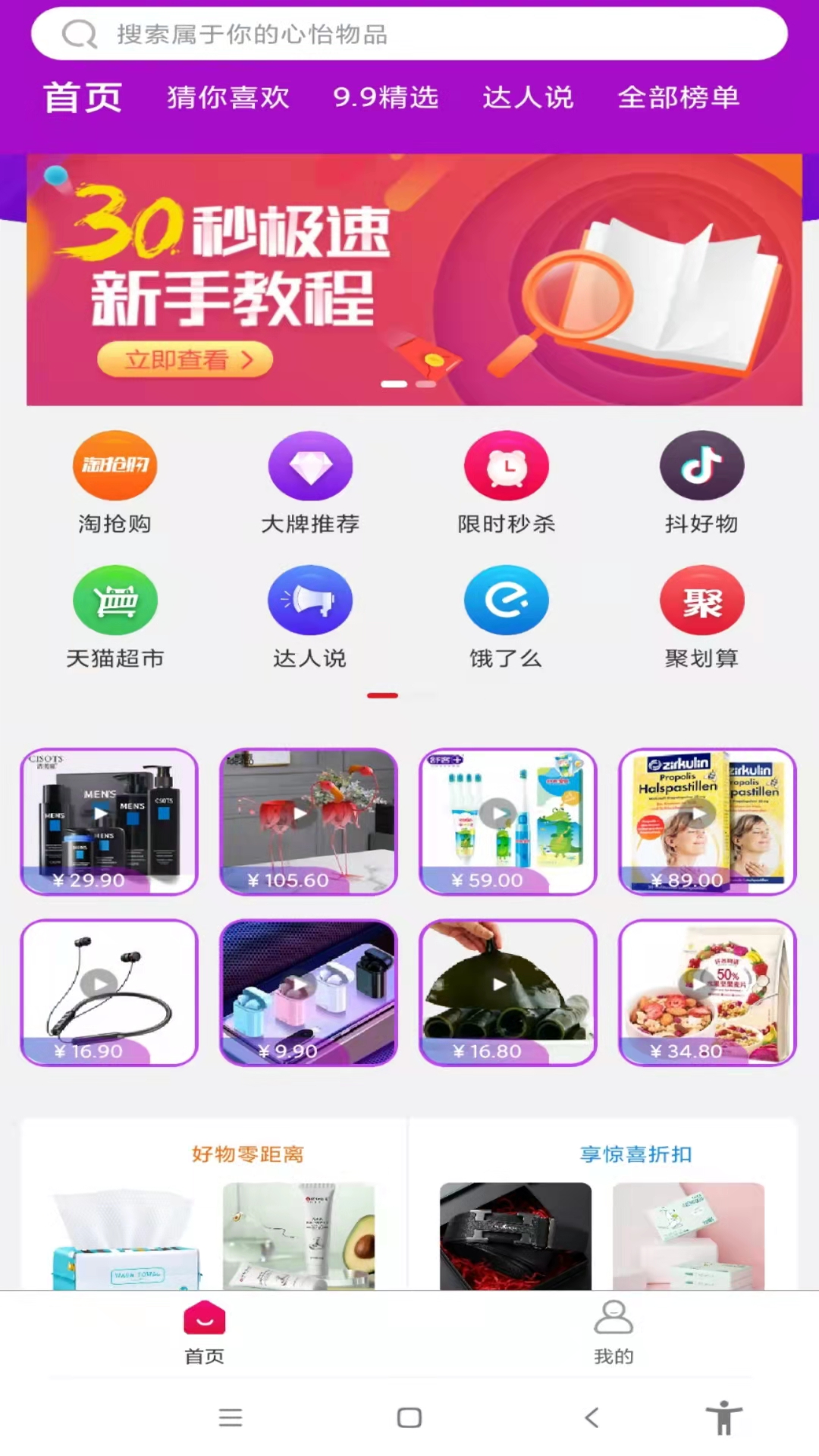Screen dimensions: 819x1456
Task: Open 天猫超市
Action: click(x=115, y=616)
